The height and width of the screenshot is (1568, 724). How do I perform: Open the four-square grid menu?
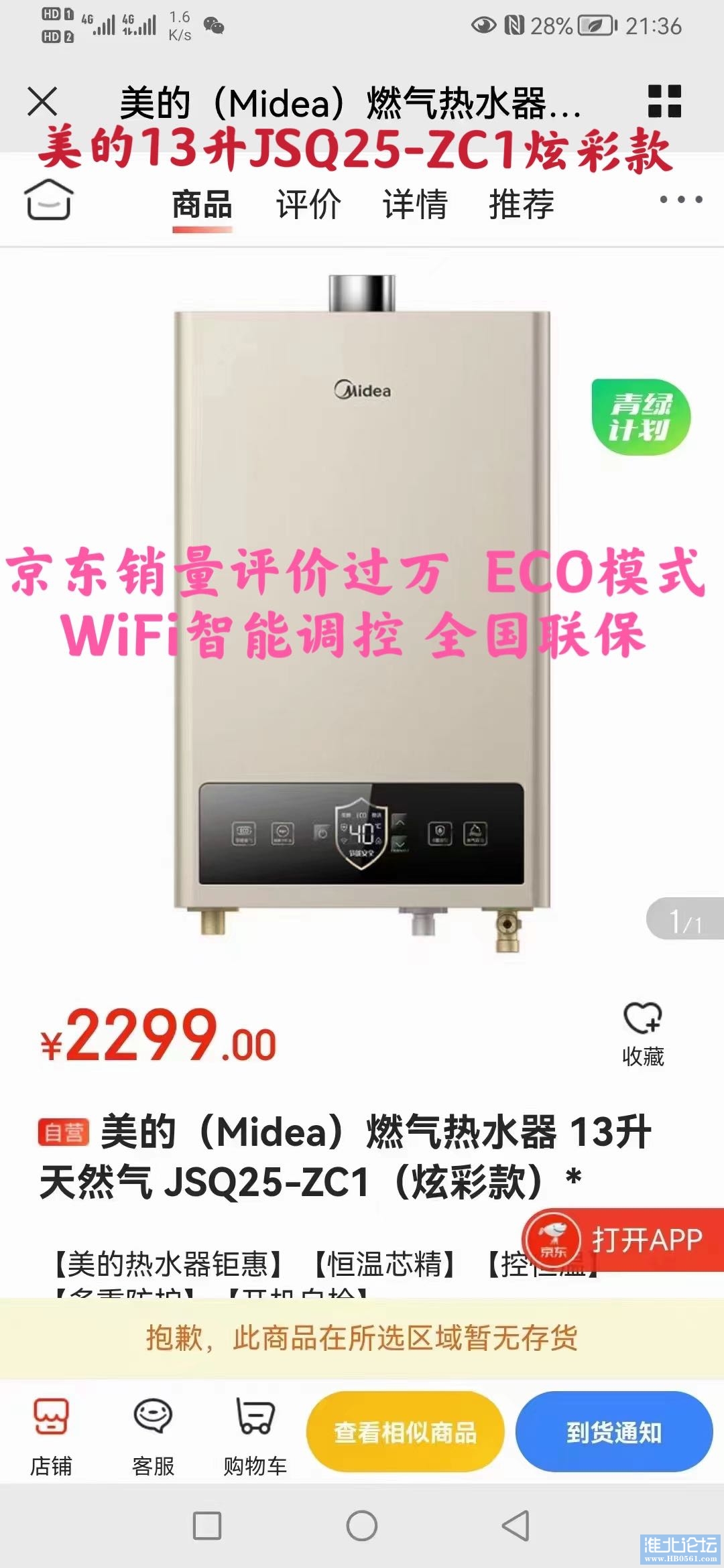pos(664,102)
